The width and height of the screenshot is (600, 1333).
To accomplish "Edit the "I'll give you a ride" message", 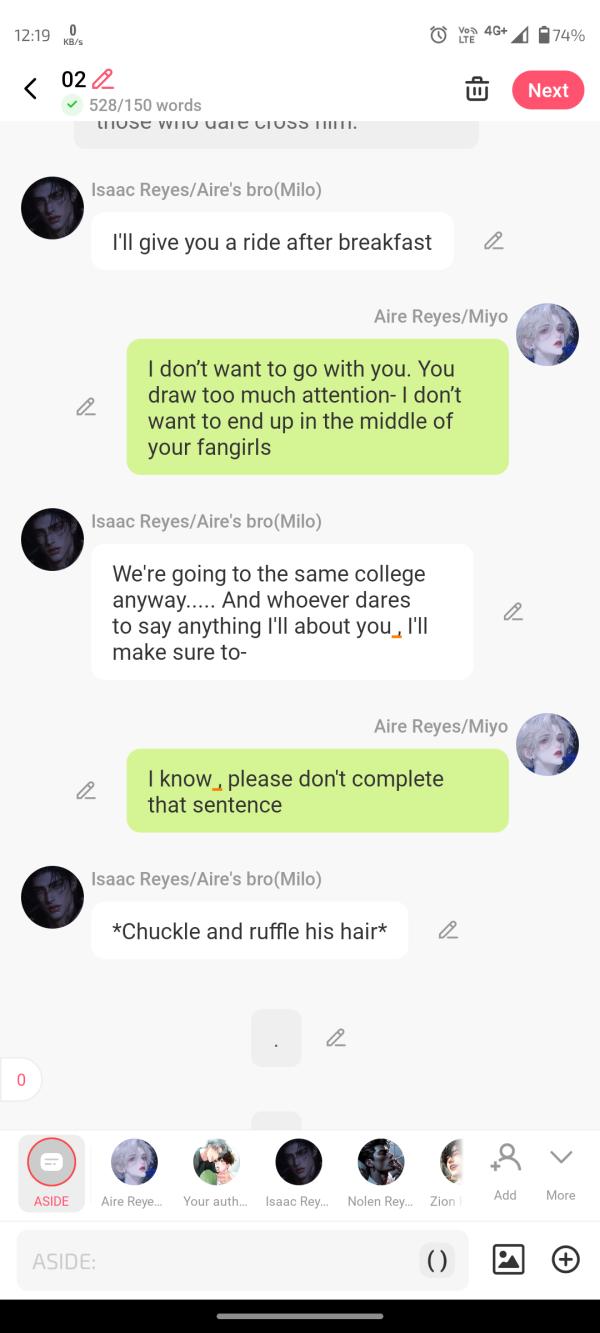I will coord(493,241).
